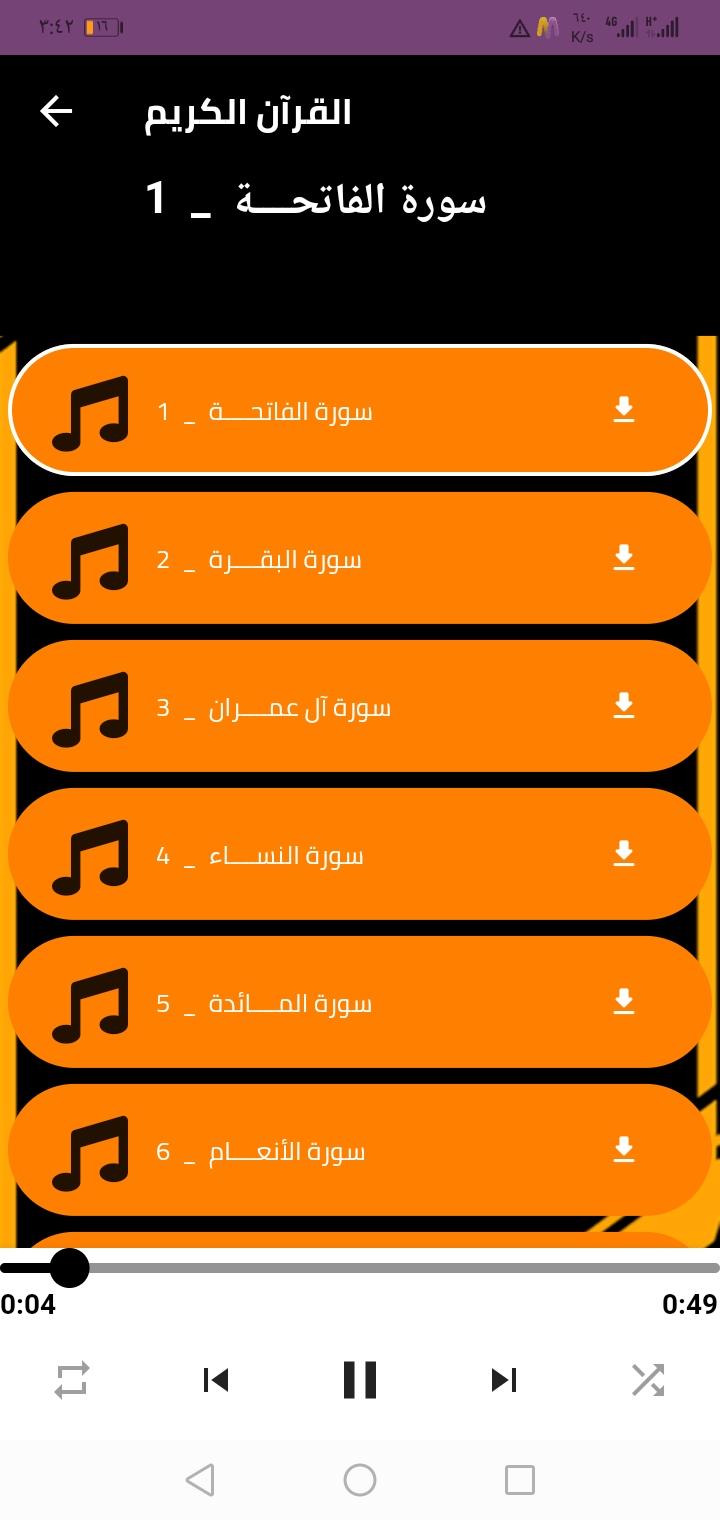
Task: Play سورة الأنعام number 6
Action: [360, 1150]
